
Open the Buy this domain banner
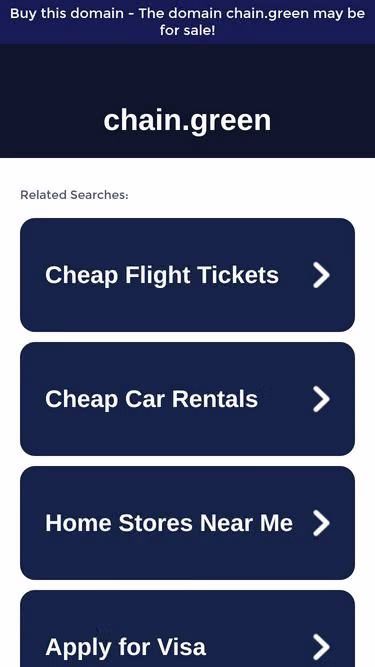pos(188,22)
